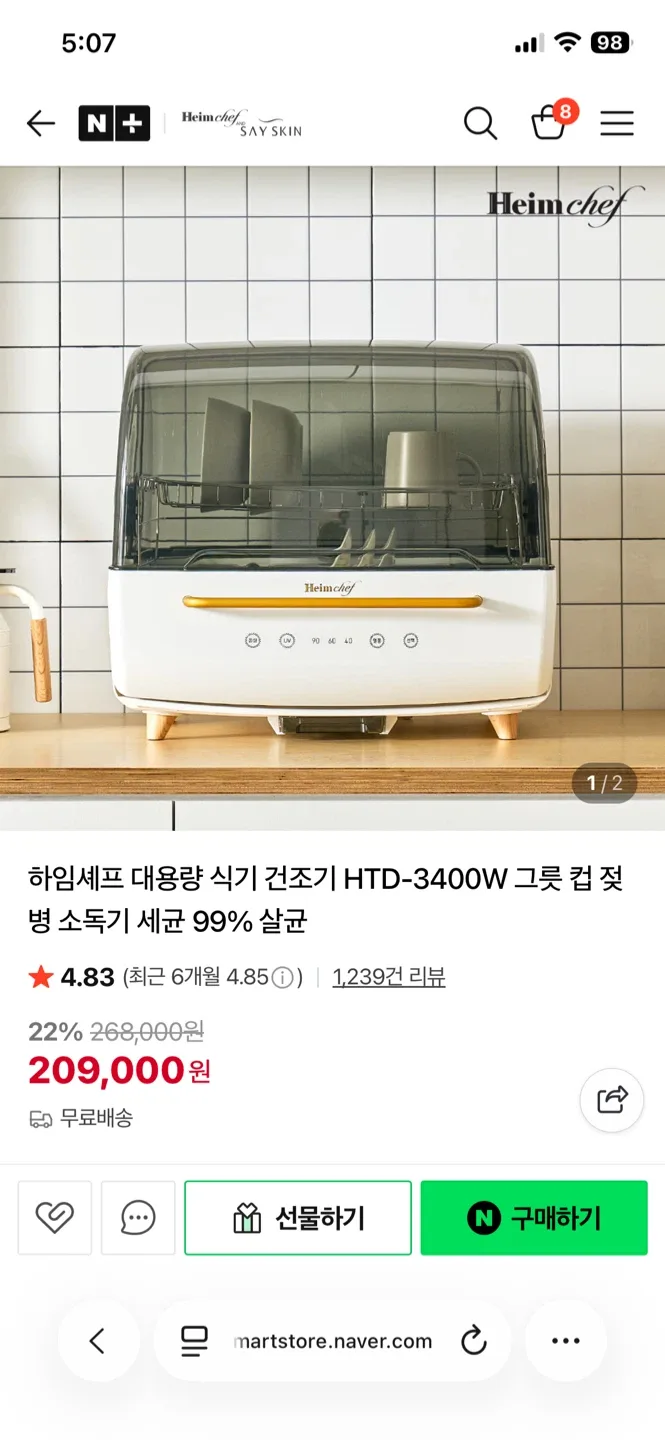
Task: Open the chat inquiry bubble
Action: click(x=138, y=1217)
